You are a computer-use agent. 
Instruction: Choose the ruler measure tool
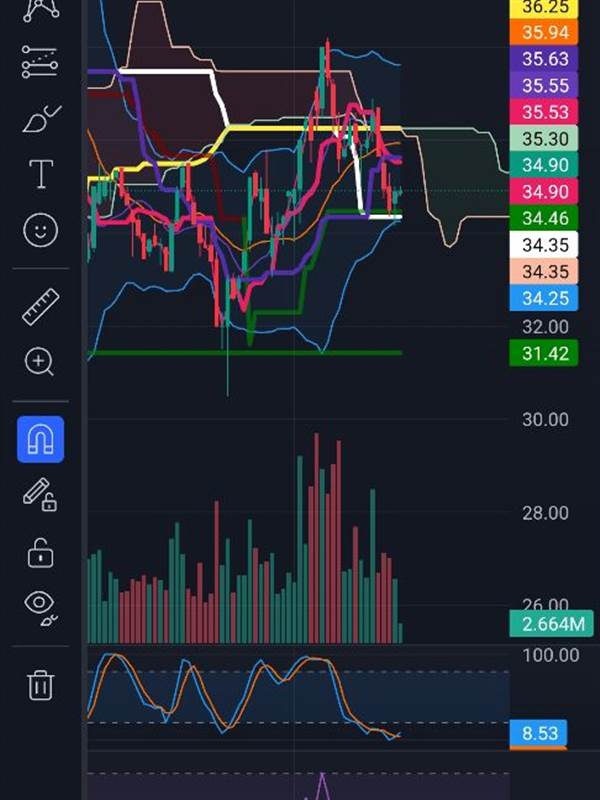point(40,307)
